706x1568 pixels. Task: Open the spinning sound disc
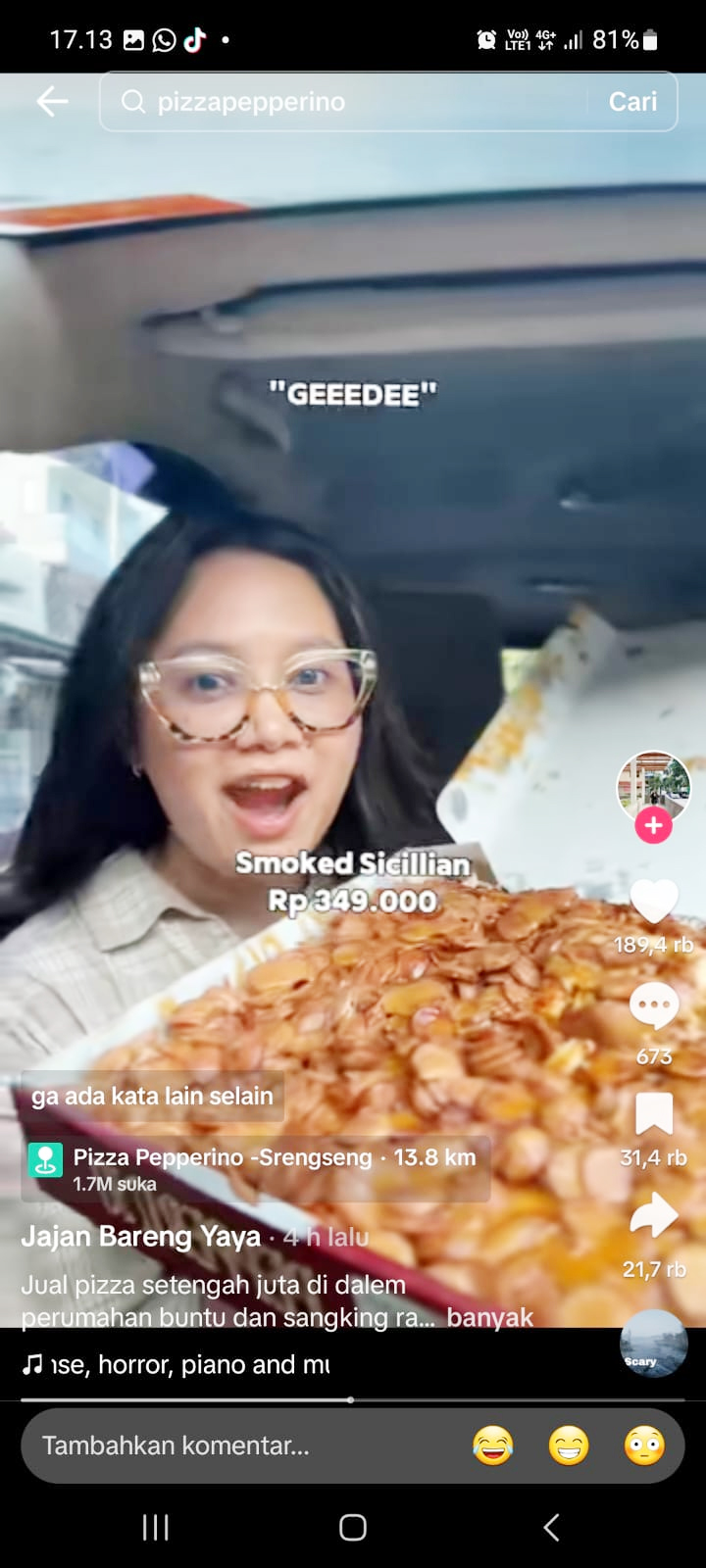pyautogui.click(x=653, y=1344)
